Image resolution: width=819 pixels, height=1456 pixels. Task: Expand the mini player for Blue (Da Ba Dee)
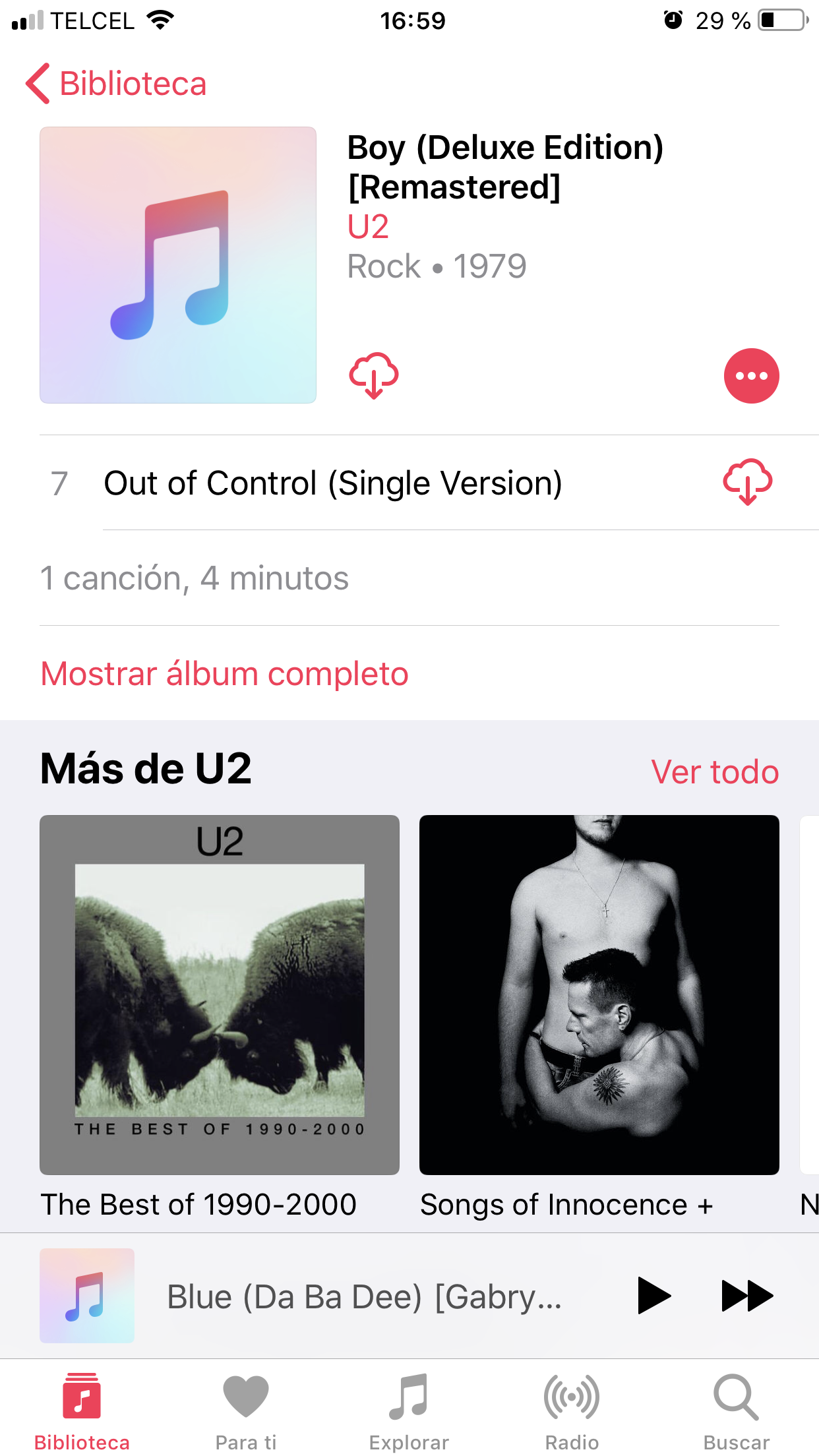click(x=363, y=1296)
